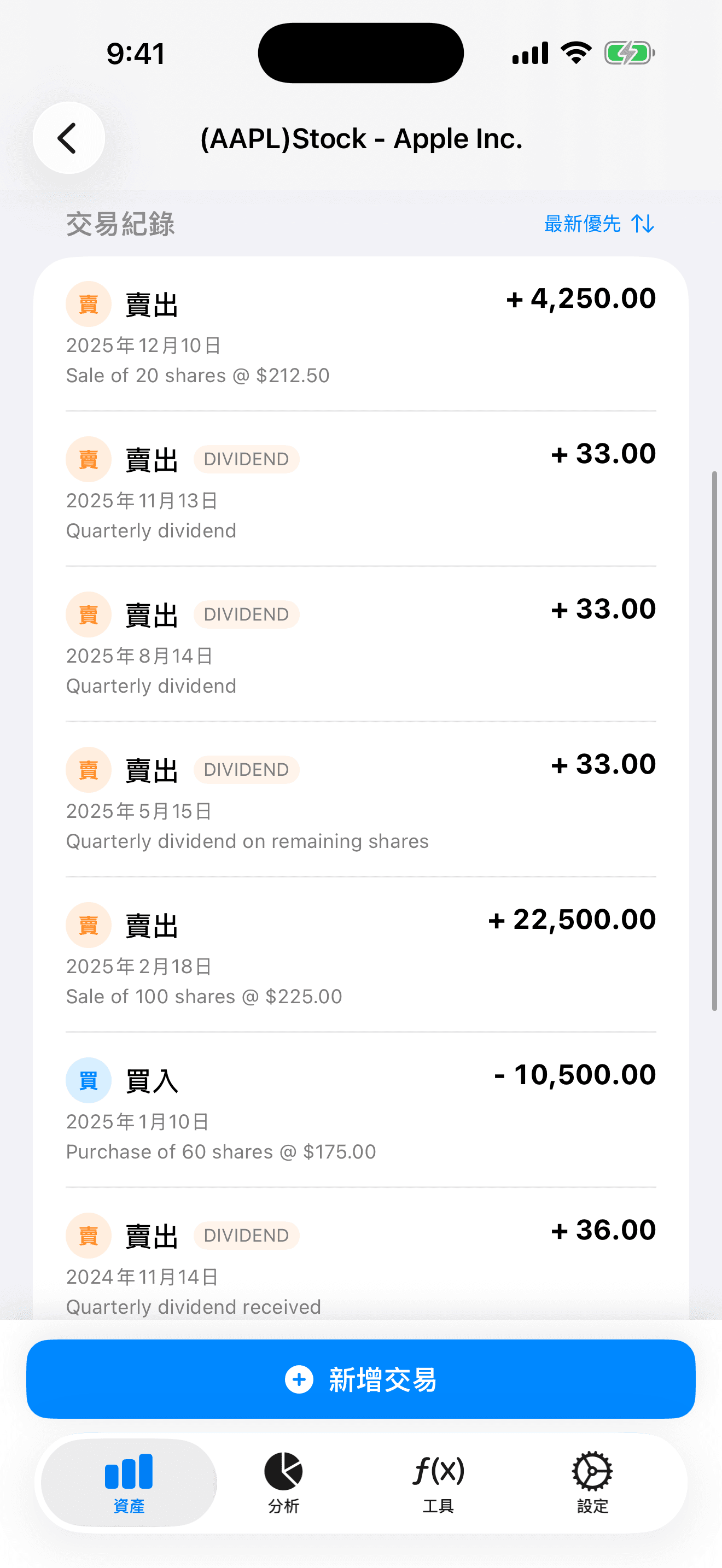
Task: Click the orange 賣 badge on December sale
Action: tap(88, 303)
